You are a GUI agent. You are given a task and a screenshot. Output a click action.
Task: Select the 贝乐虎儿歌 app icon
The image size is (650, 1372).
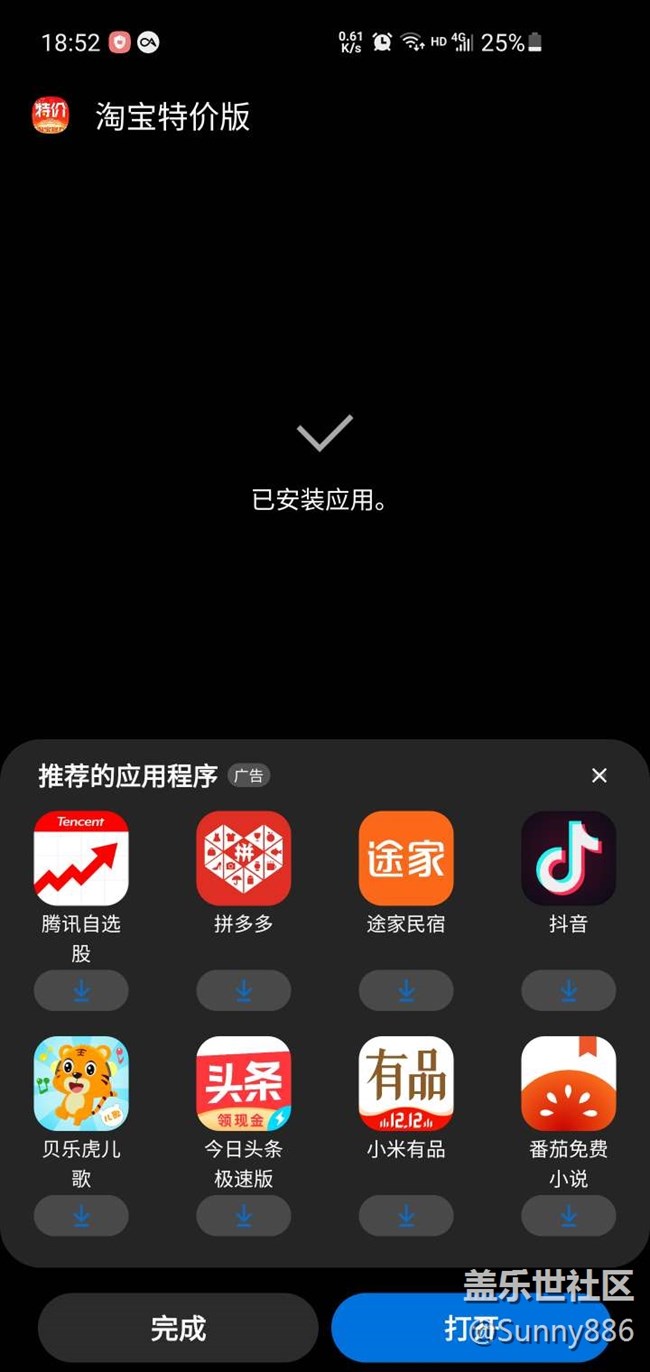[81, 1083]
